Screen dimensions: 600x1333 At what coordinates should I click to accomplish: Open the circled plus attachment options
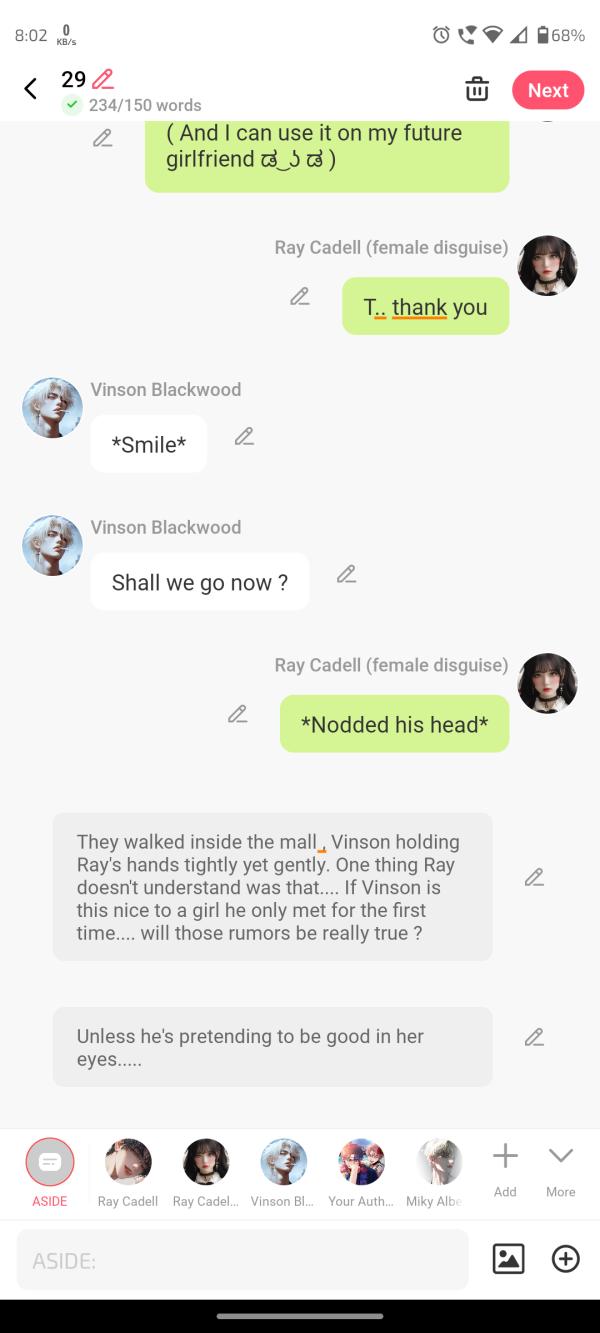click(565, 1259)
